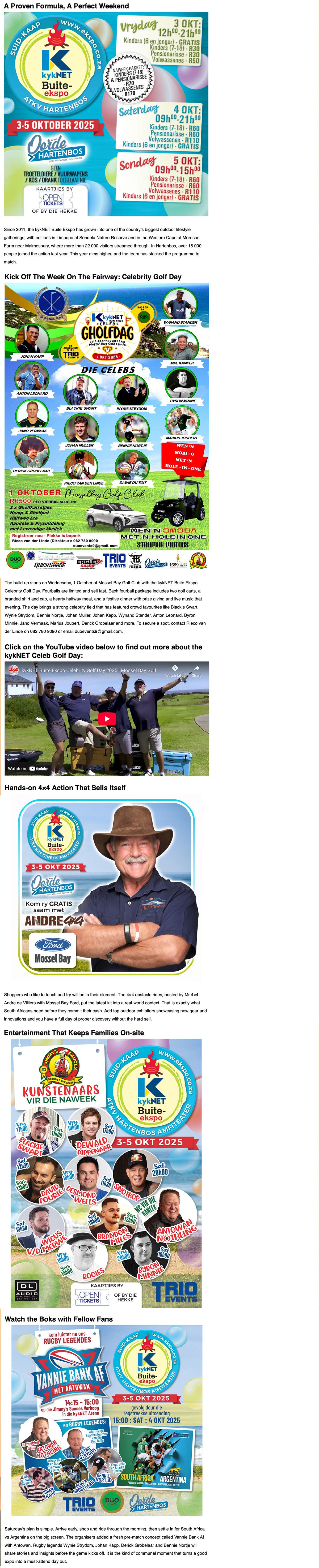Open the video title link on YouTube
Viewport: 319px width, 1568px height.
(x=89, y=670)
